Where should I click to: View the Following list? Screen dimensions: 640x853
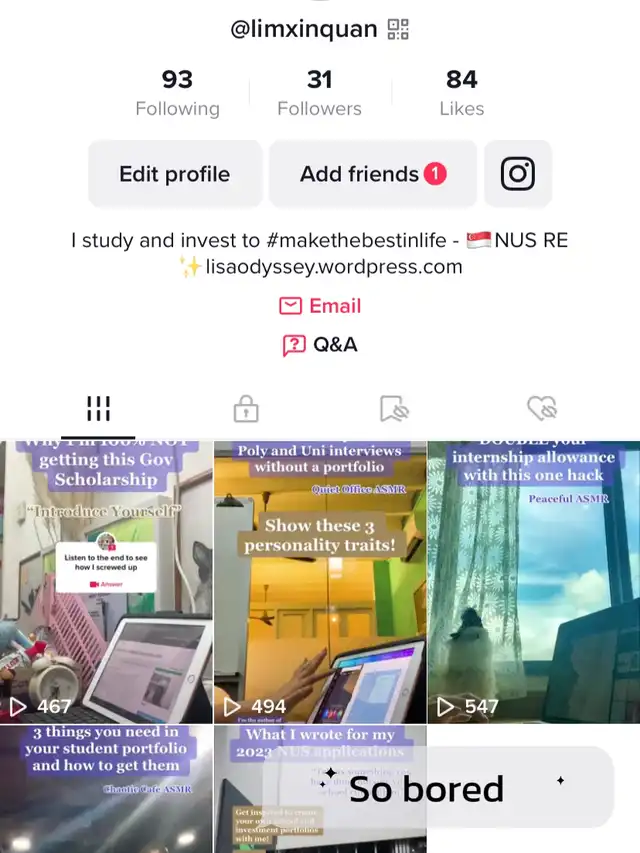coord(177,93)
